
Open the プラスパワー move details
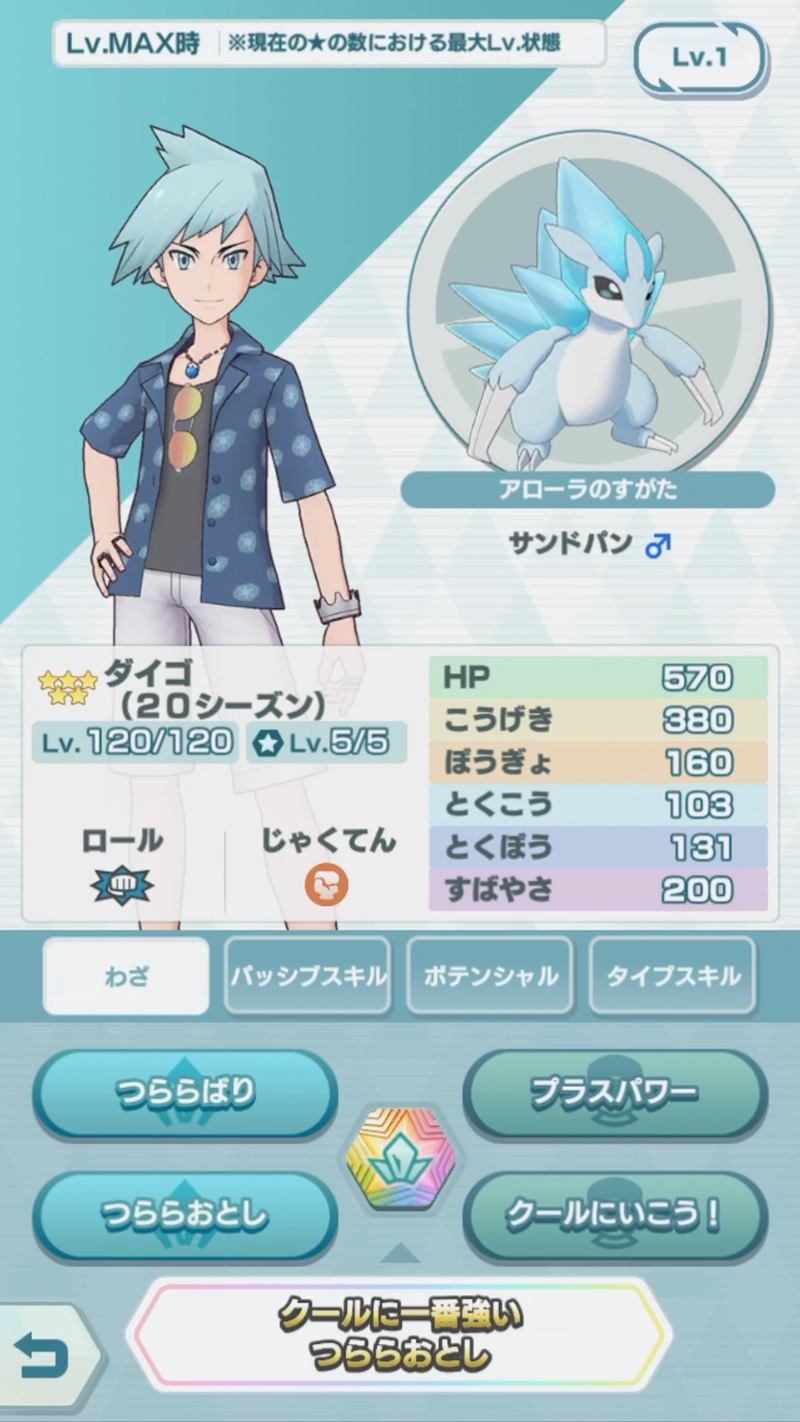[x=614, y=1094]
